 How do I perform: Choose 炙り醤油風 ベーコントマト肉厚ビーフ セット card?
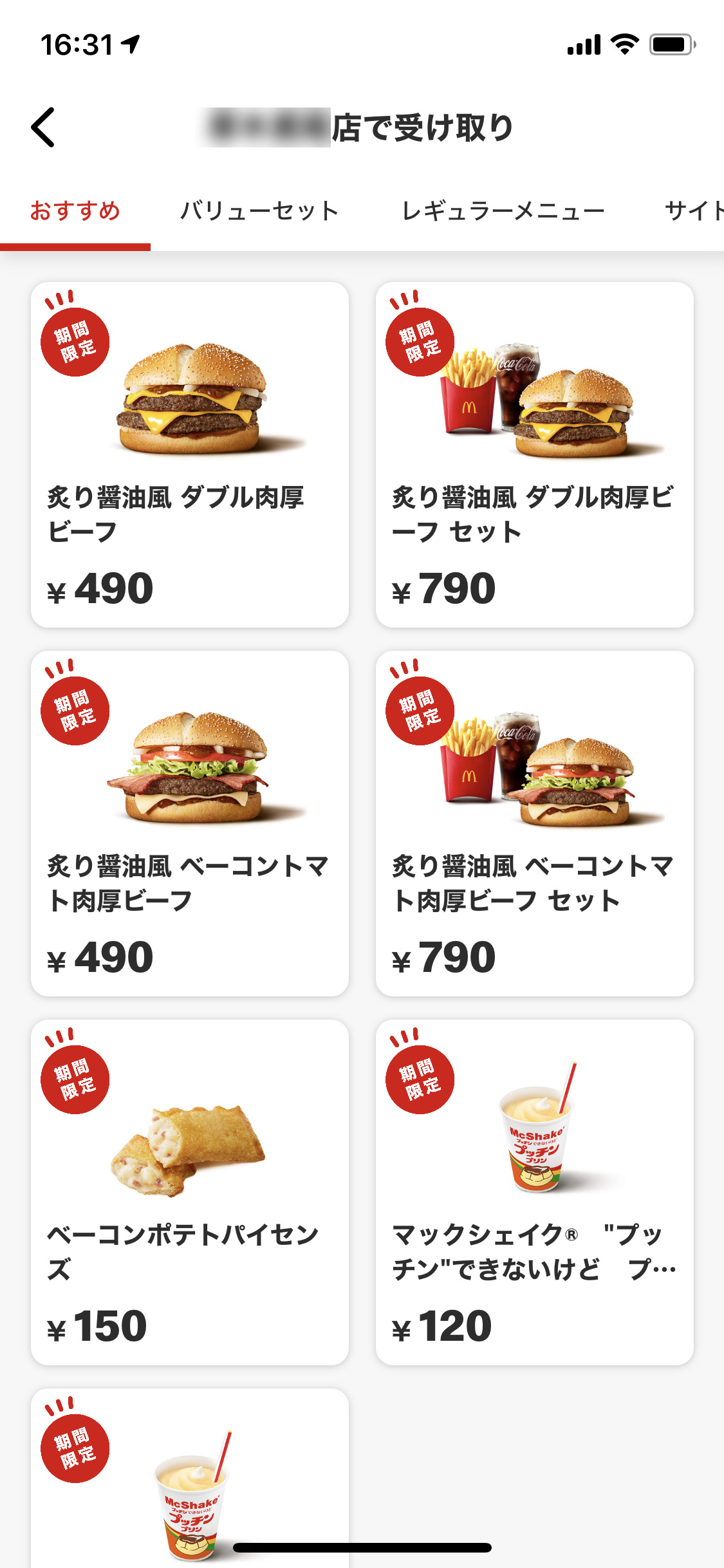(535, 823)
